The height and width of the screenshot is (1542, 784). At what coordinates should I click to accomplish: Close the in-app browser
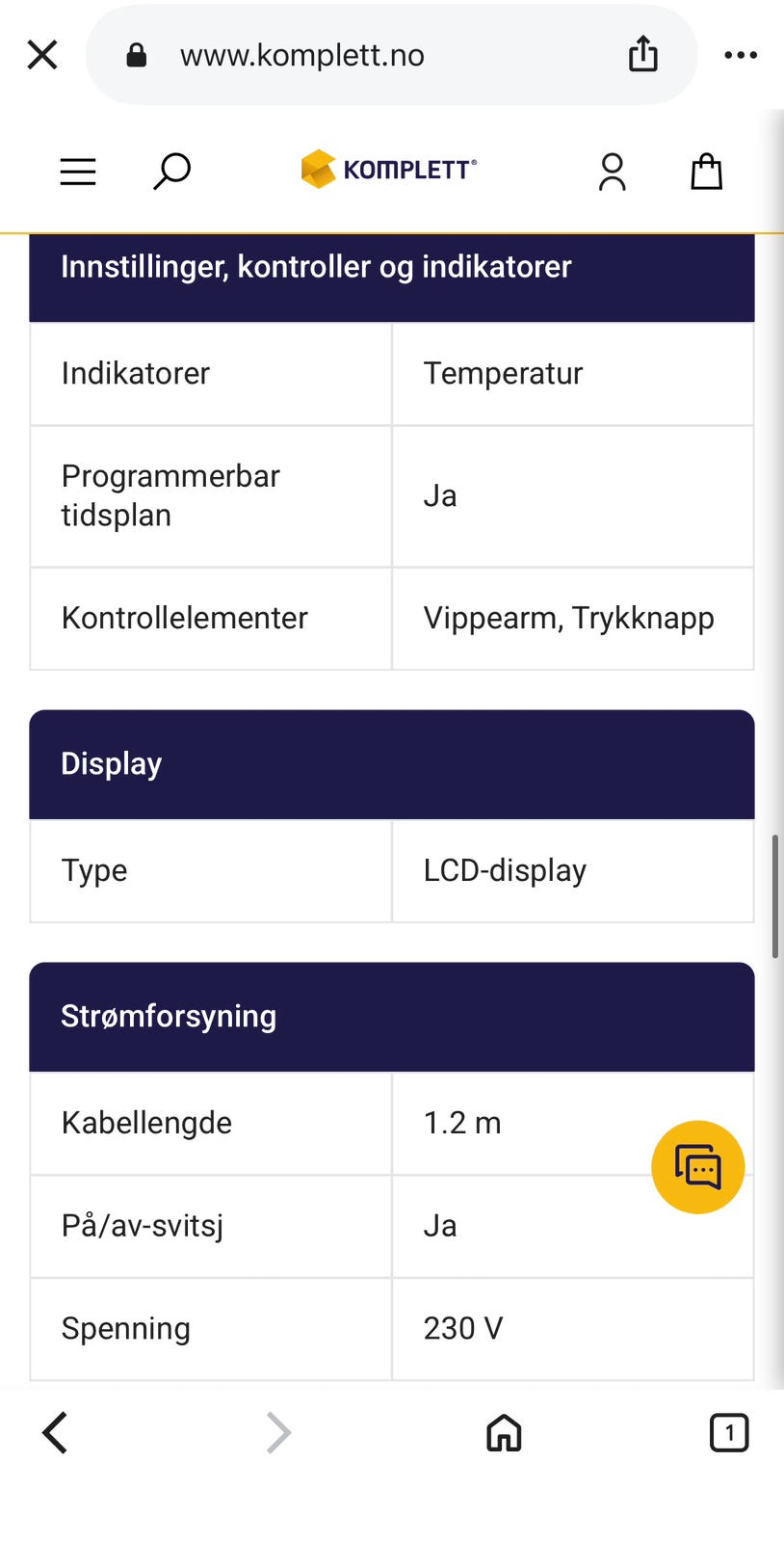42,55
